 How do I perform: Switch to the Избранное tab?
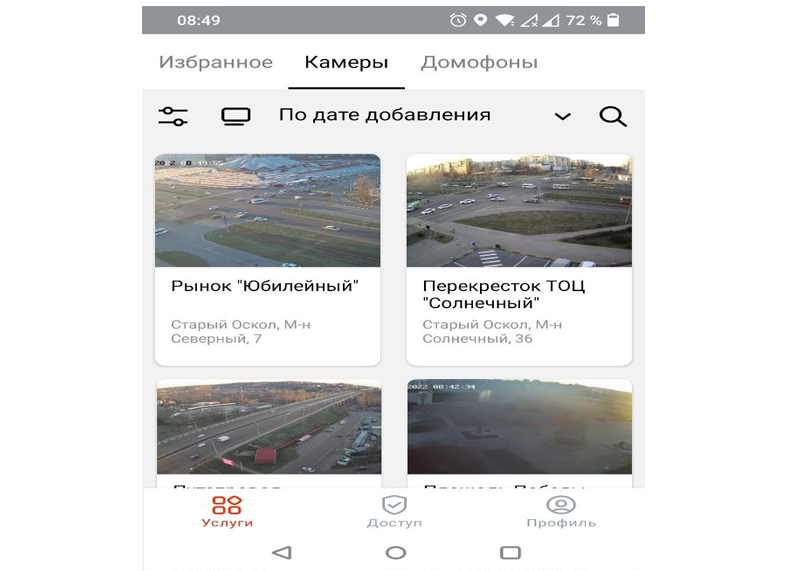(x=215, y=62)
